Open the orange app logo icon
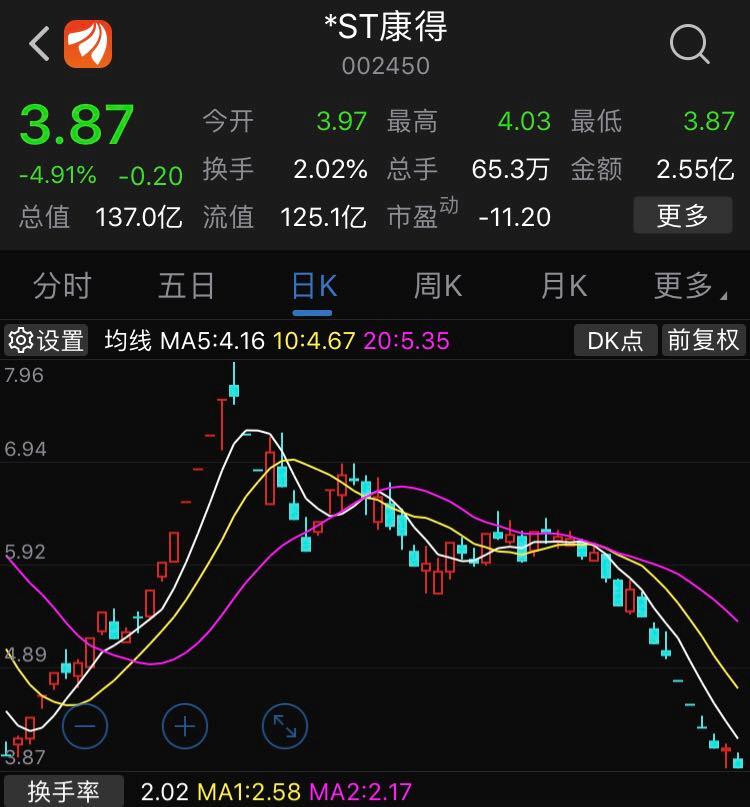This screenshot has height=807, width=750. coord(88,44)
